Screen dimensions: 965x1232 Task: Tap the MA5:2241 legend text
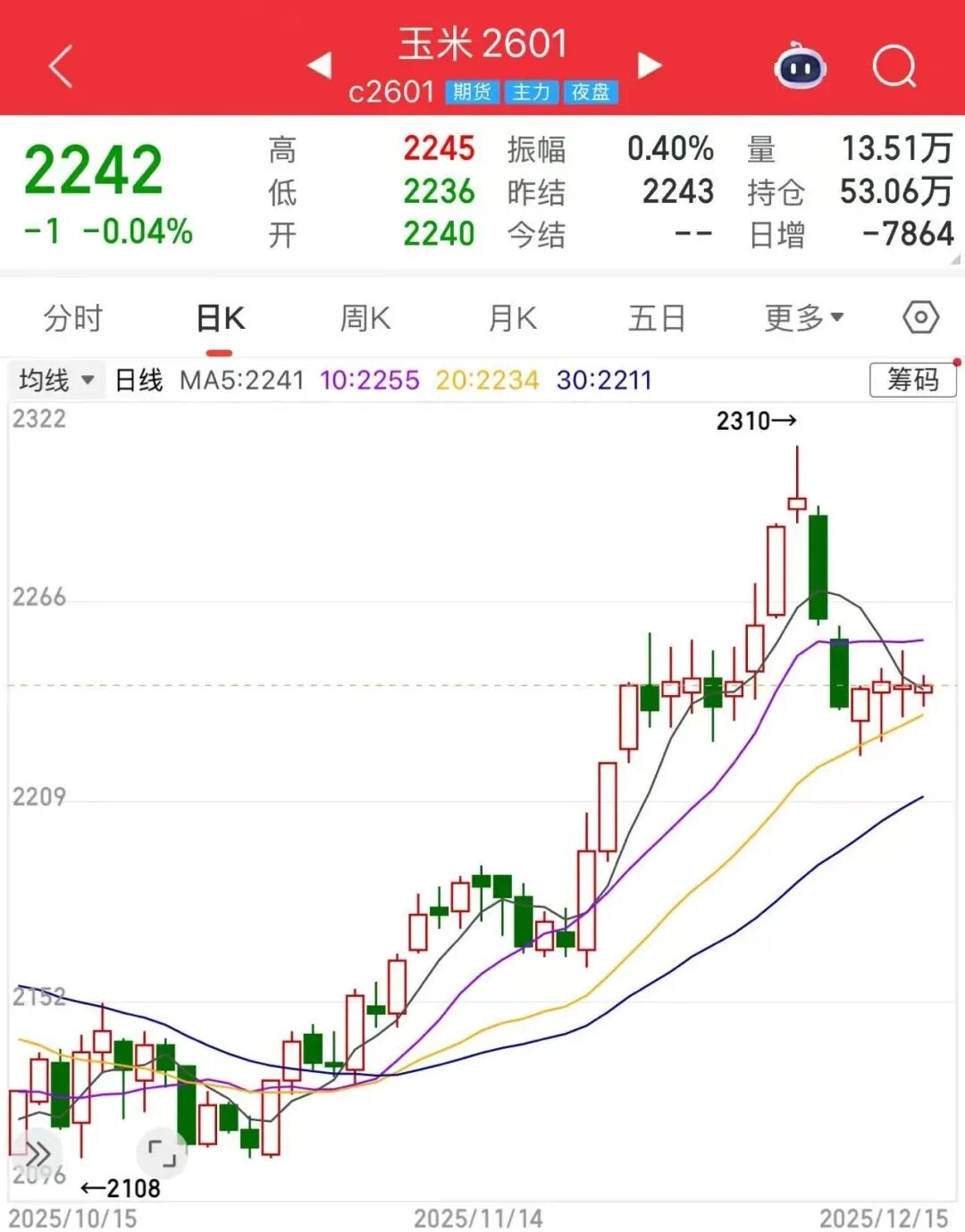[243, 379]
